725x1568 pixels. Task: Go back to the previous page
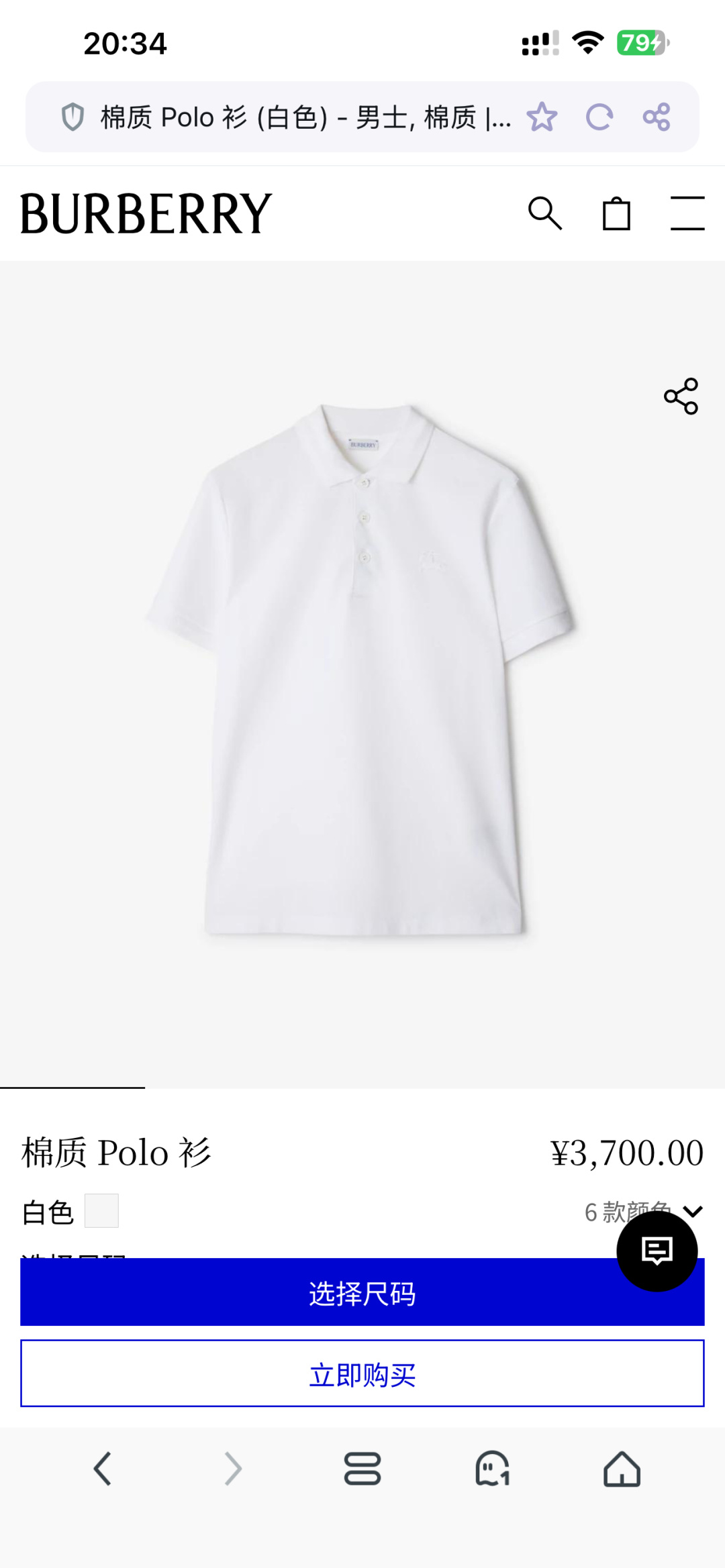(x=102, y=1469)
